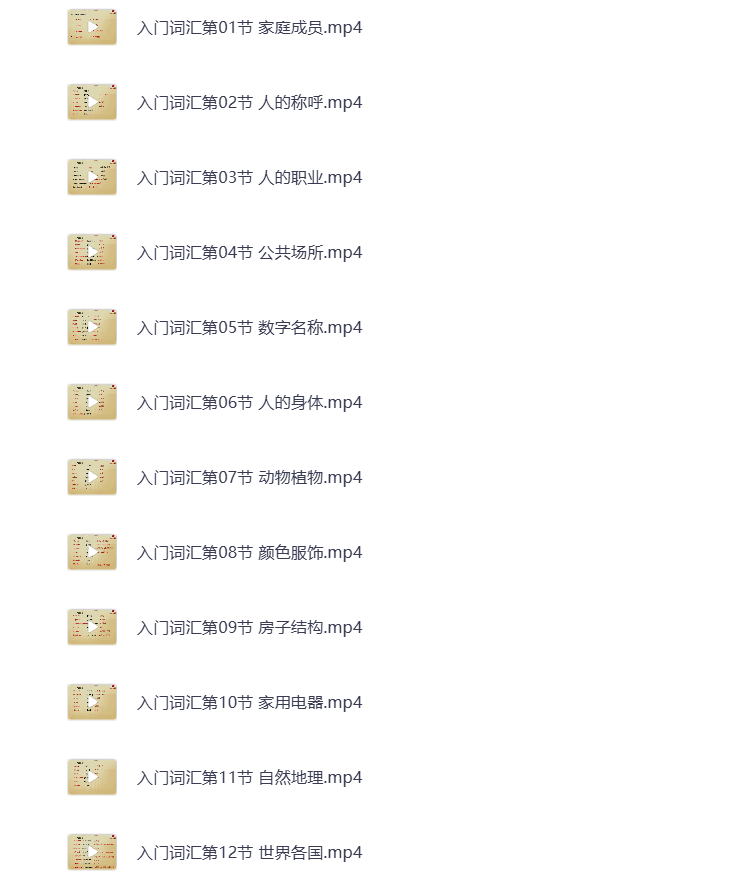The height and width of the screenshot is (884, 740).
Task: Click the thumbnail of 自然地理 video
Action: tap(91, 776)
